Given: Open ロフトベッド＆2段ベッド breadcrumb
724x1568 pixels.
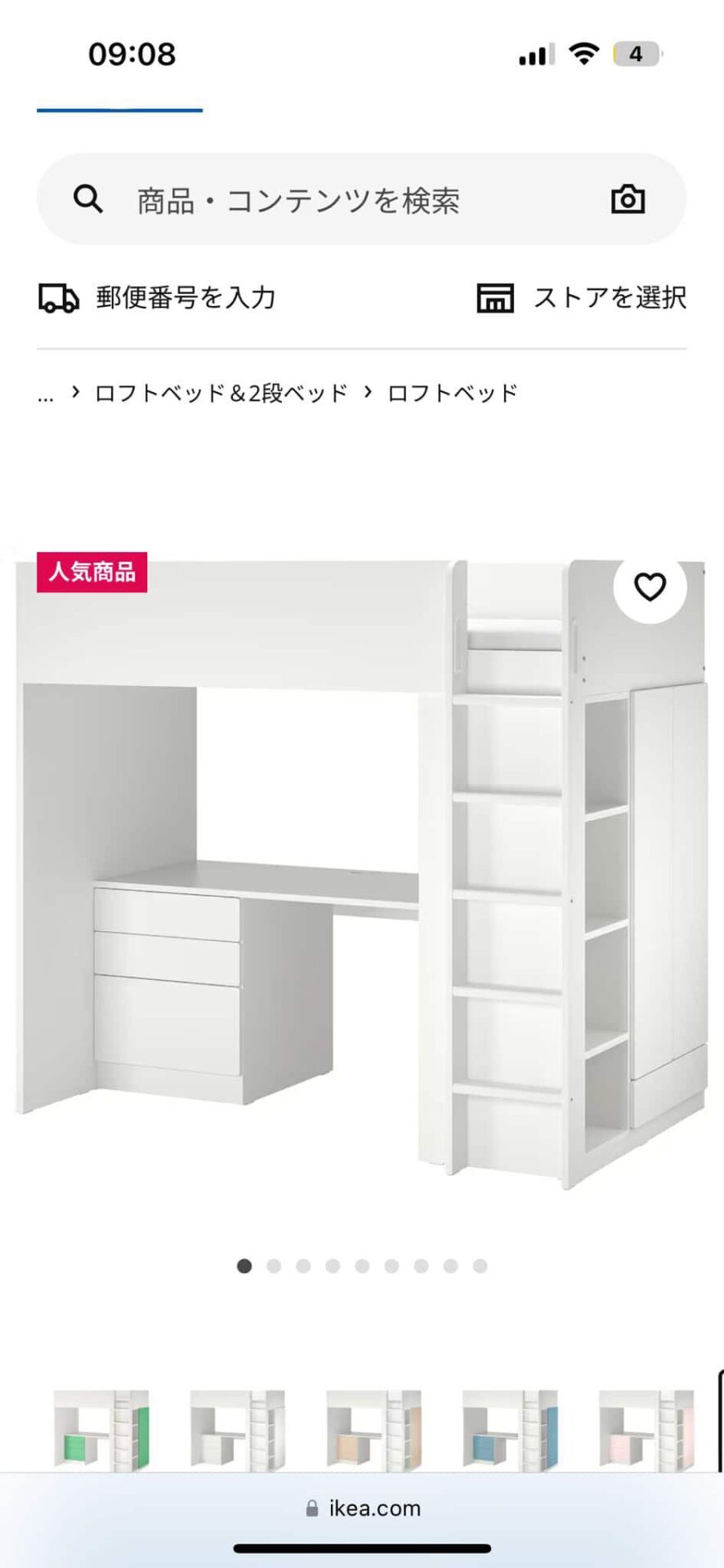Looking at the screenshot, I should [x=221, y=394].
